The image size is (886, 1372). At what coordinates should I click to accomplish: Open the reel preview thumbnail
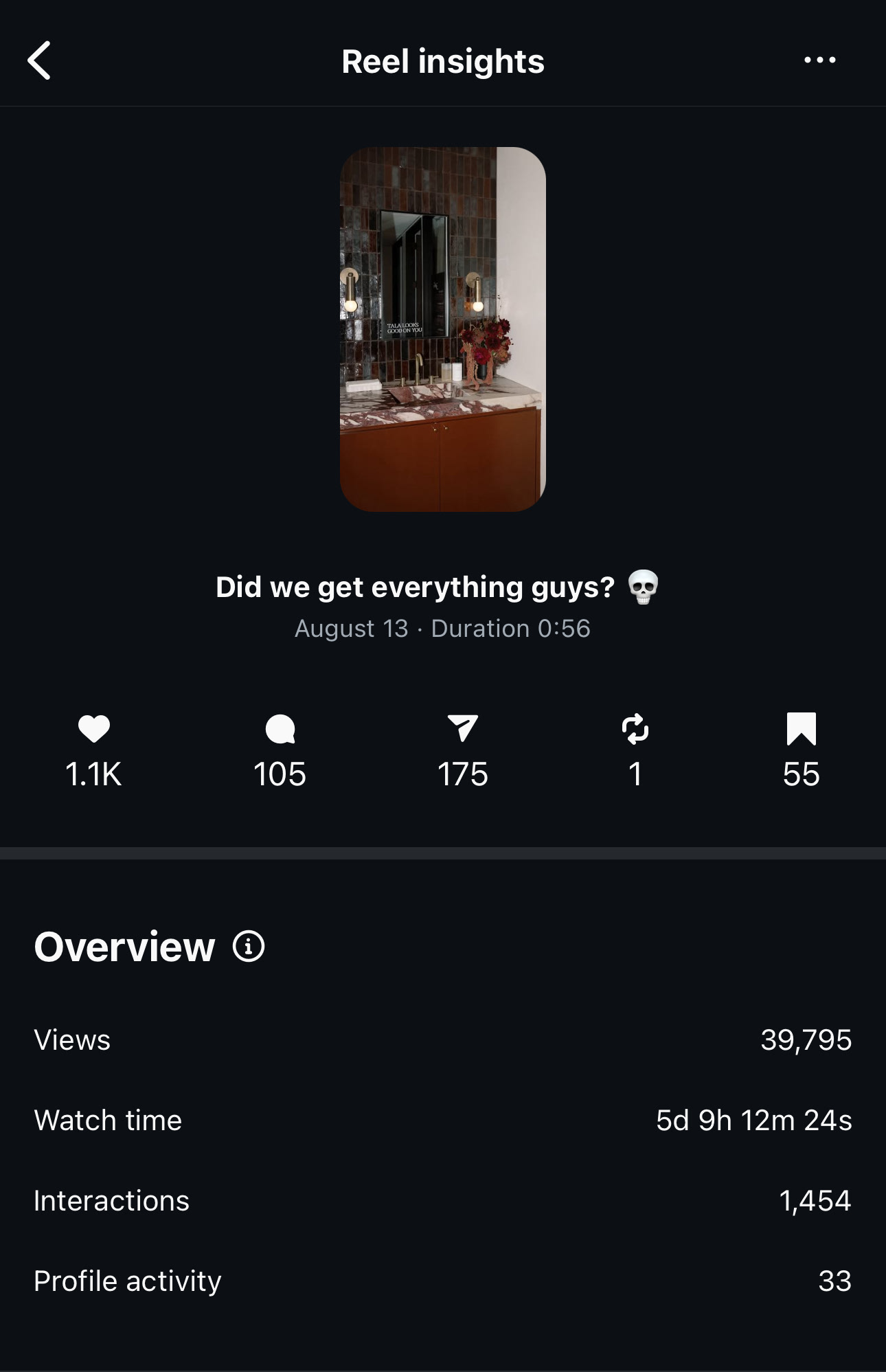point(443,329)
